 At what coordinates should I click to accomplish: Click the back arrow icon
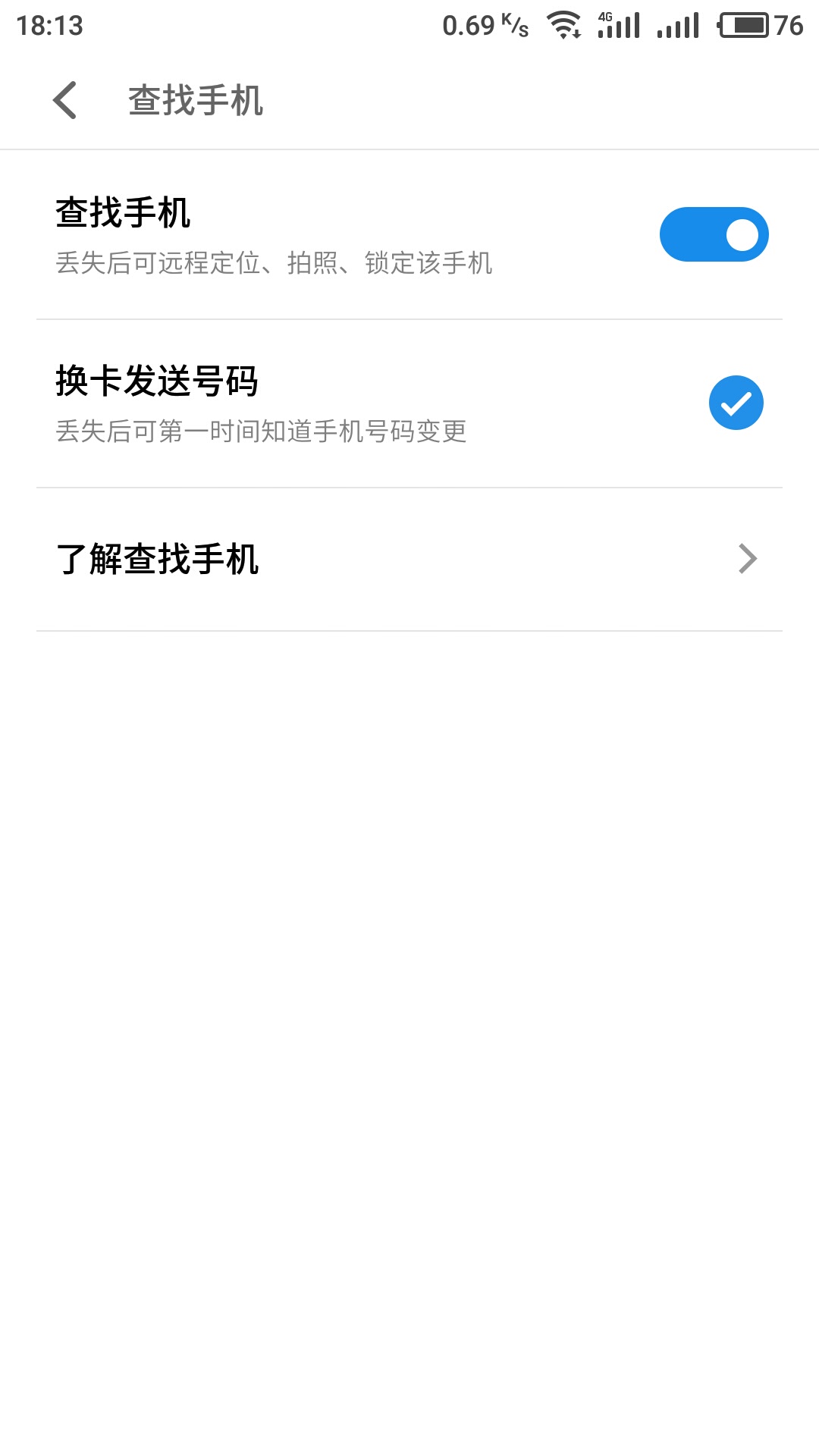65,99
